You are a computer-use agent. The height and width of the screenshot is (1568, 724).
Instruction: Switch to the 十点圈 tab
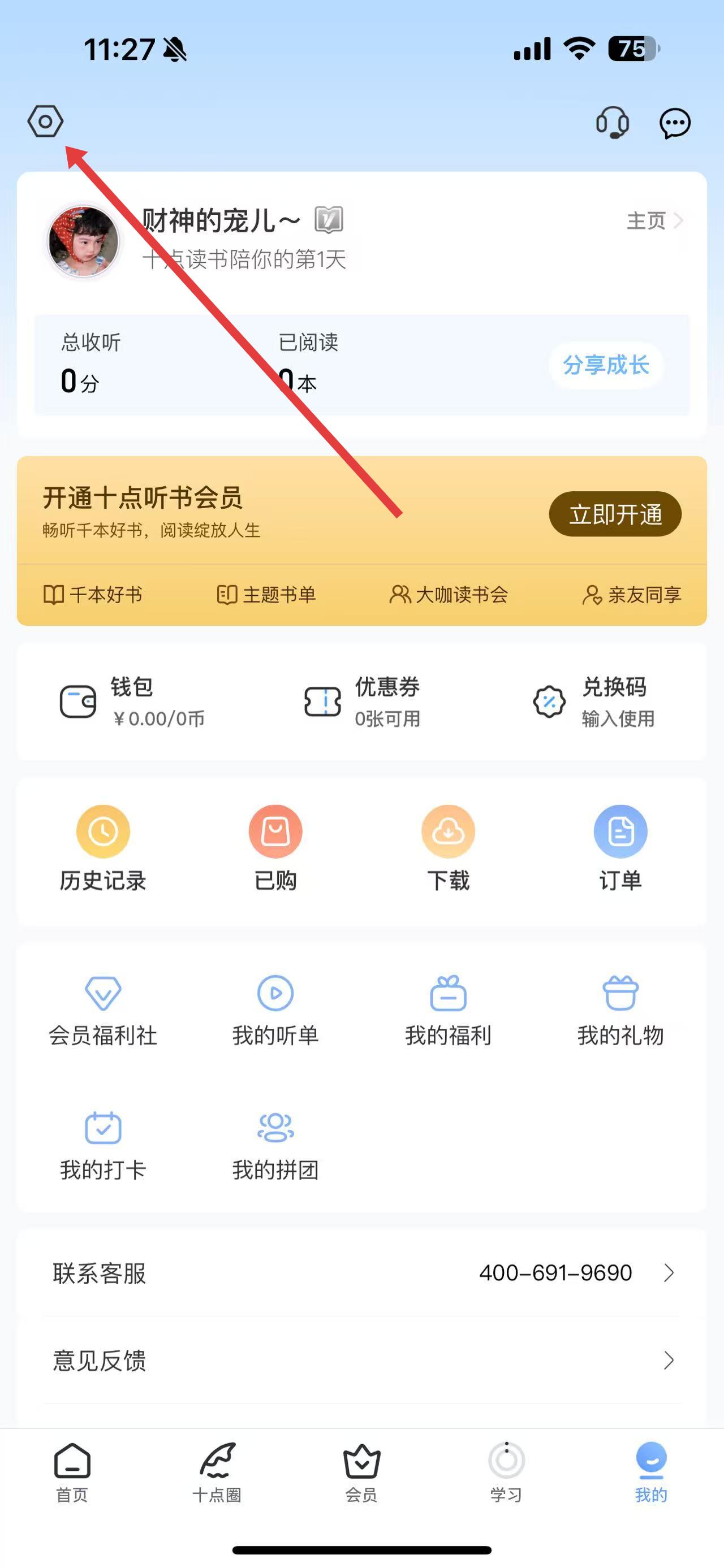217,1472
